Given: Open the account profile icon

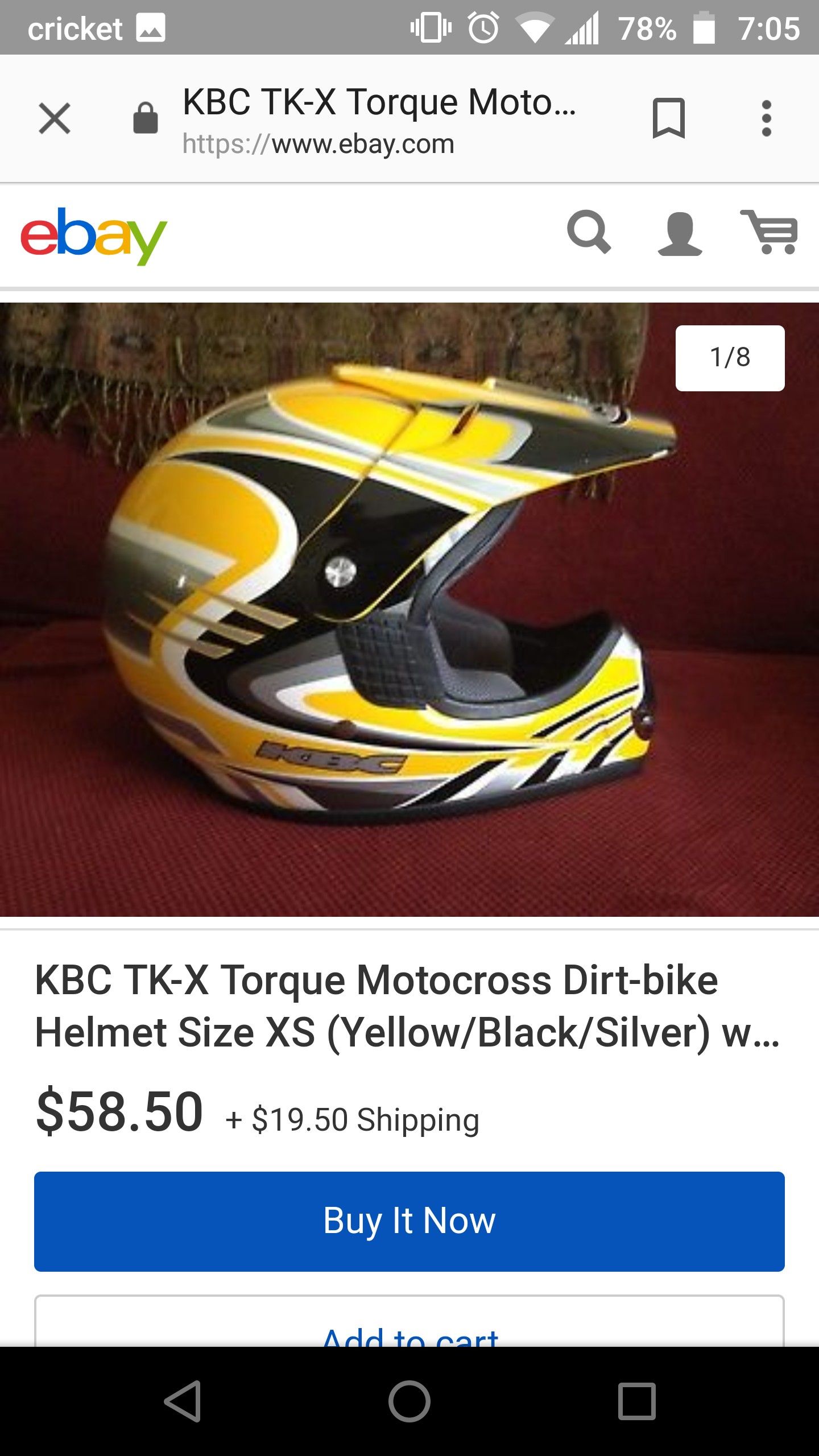Looking at the screenshot, I should click(x=680, y=234).
